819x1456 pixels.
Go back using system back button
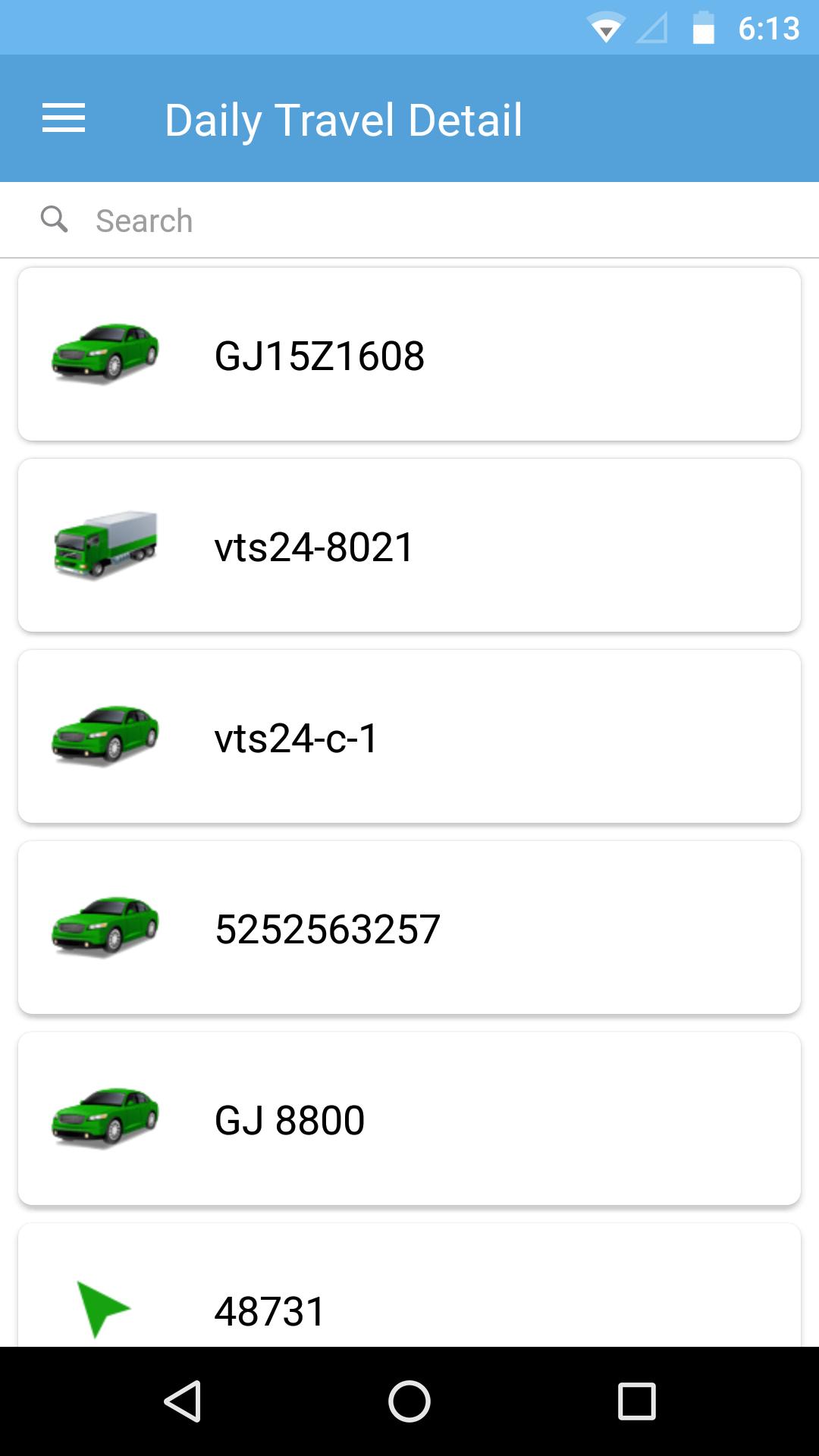pos(183,1401)
